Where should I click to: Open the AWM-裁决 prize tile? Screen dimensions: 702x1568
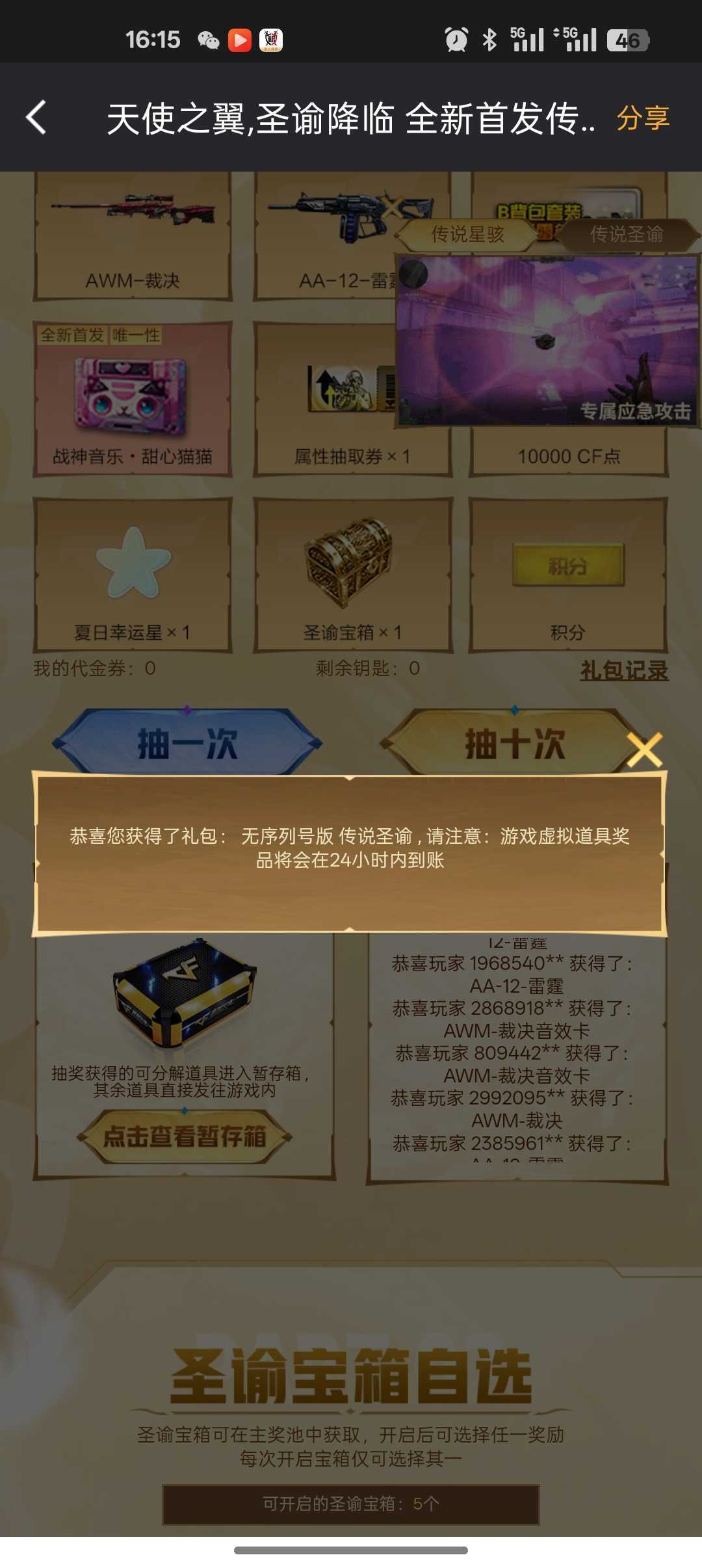133,237
